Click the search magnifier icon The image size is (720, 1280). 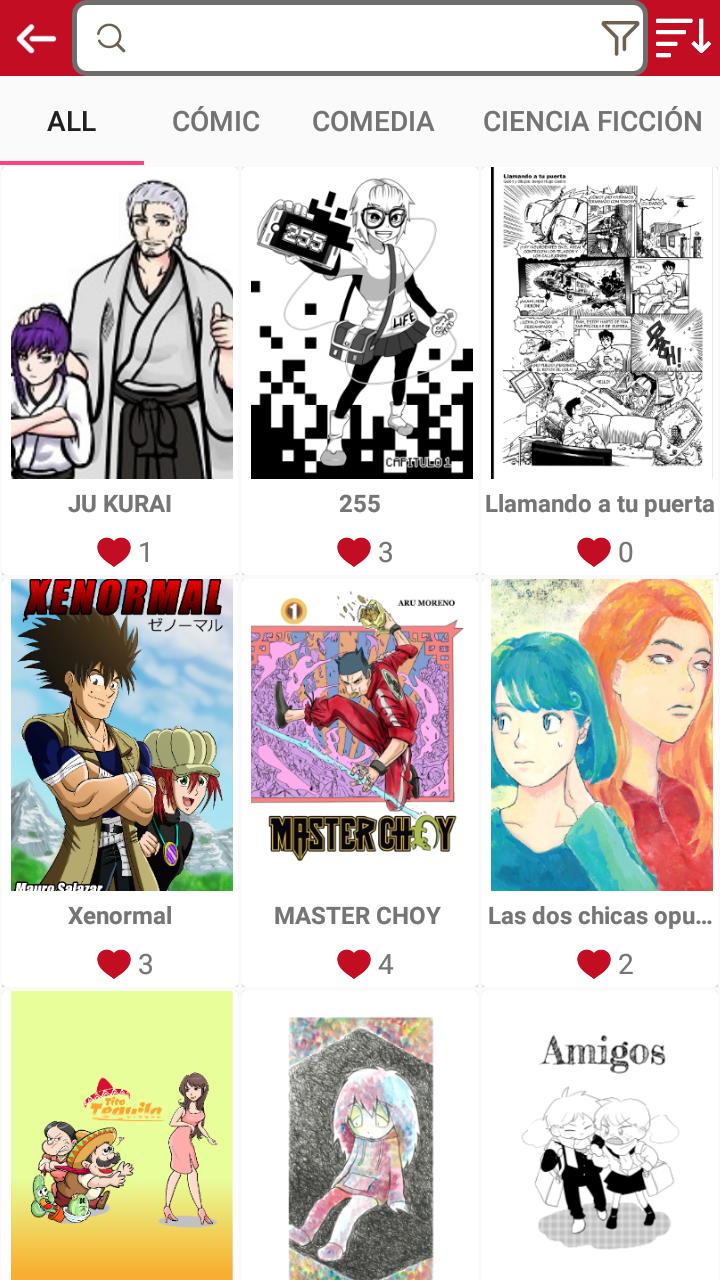coord(110,38)
